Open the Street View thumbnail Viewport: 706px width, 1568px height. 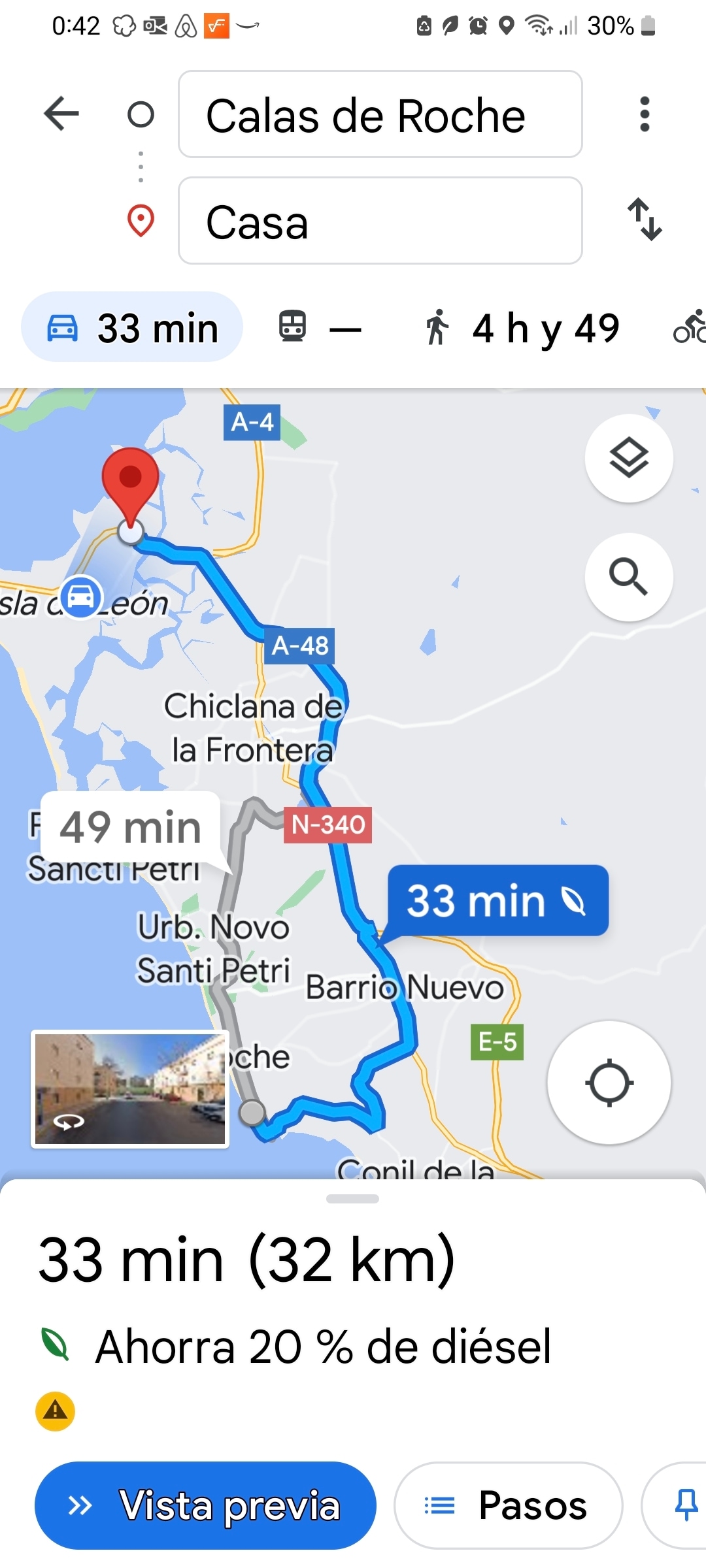coord(130,1088)
